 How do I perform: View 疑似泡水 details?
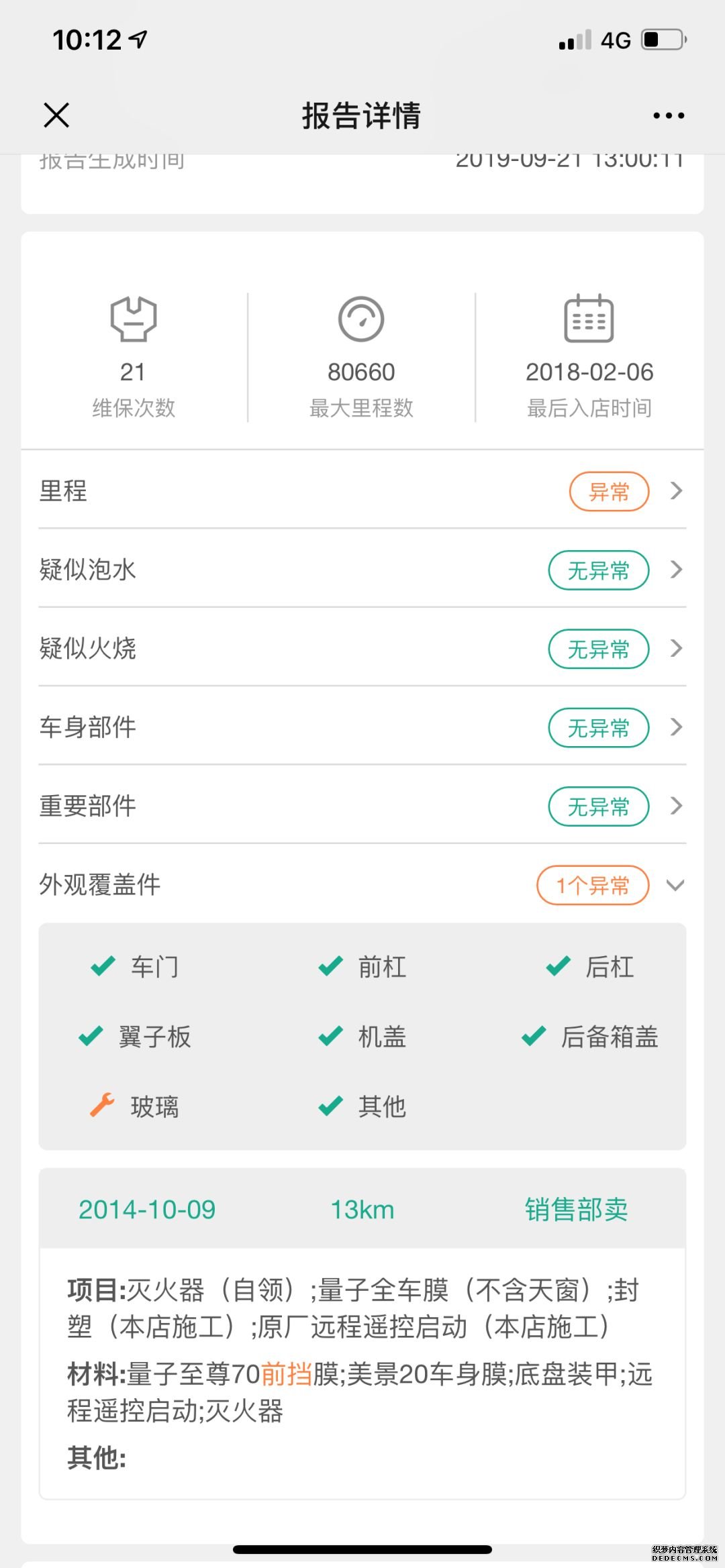[362, 570]
